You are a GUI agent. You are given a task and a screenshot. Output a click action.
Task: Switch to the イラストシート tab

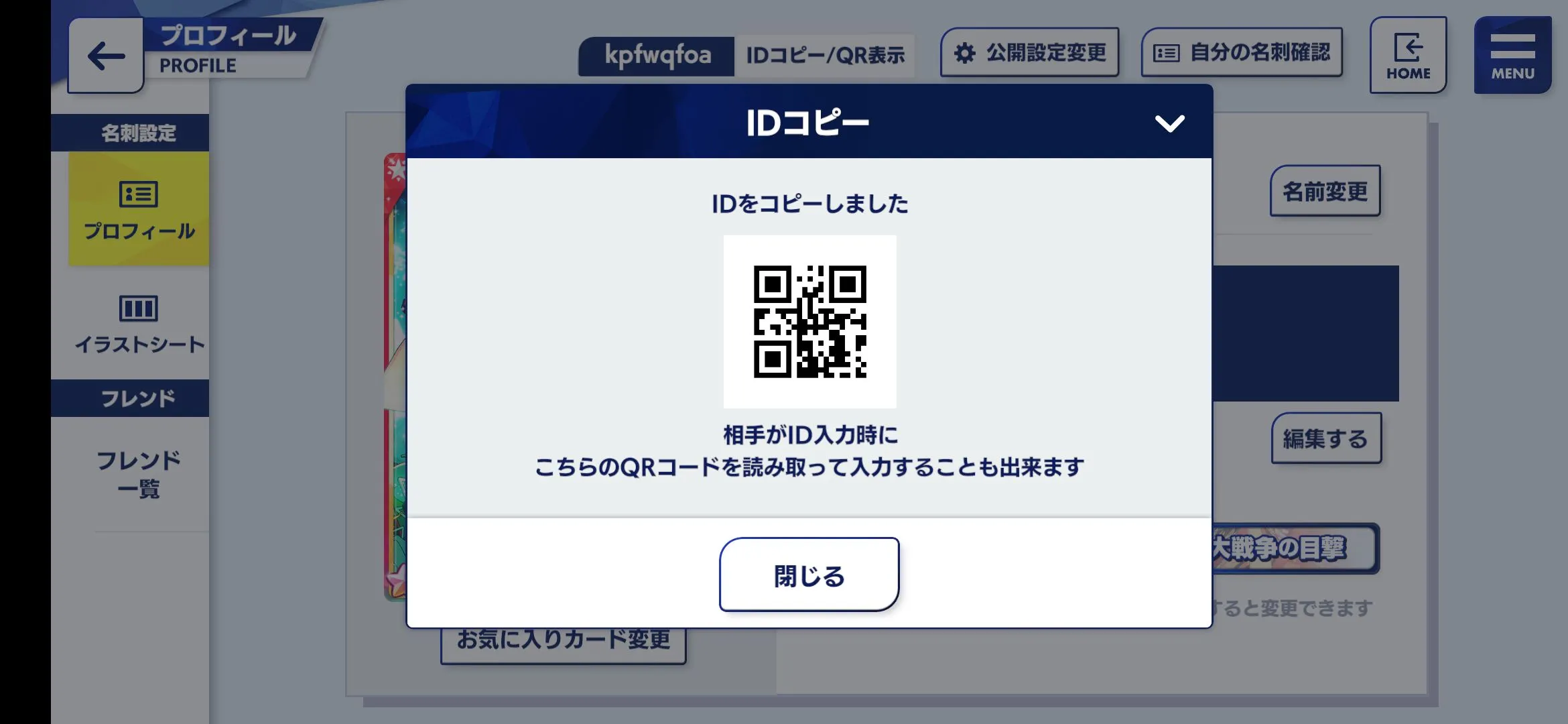[x=139, y=323]
